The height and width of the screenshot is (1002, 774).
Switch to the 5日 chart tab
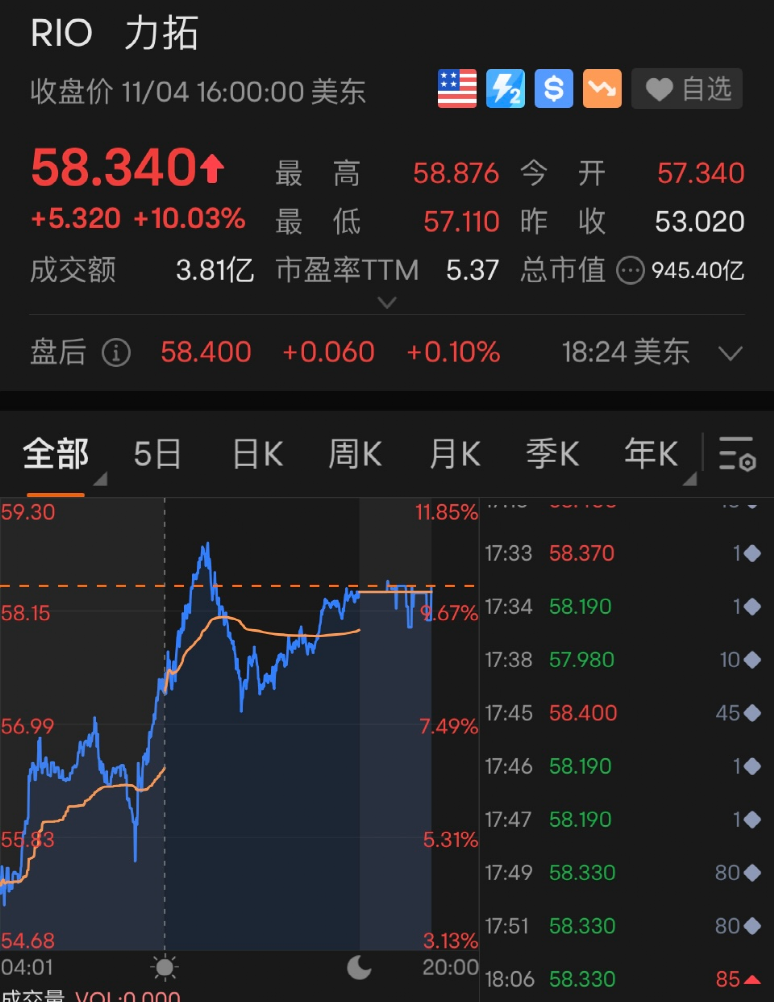click(157, 455)
